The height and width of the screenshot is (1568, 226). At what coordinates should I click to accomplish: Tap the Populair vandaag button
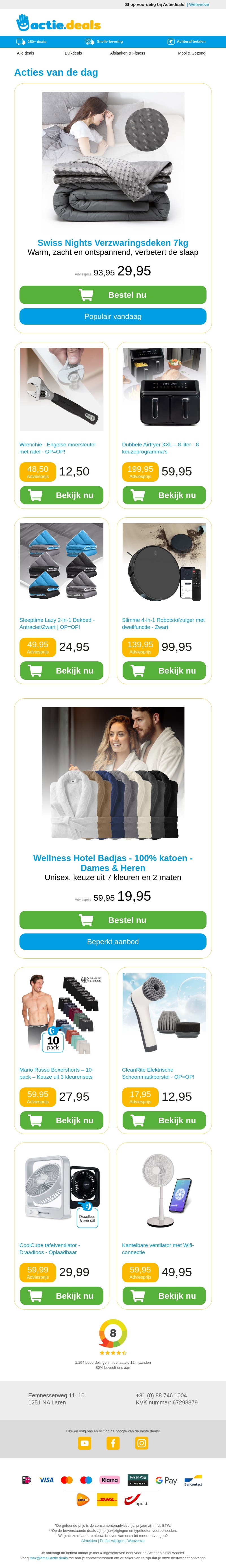coord(113,316)
